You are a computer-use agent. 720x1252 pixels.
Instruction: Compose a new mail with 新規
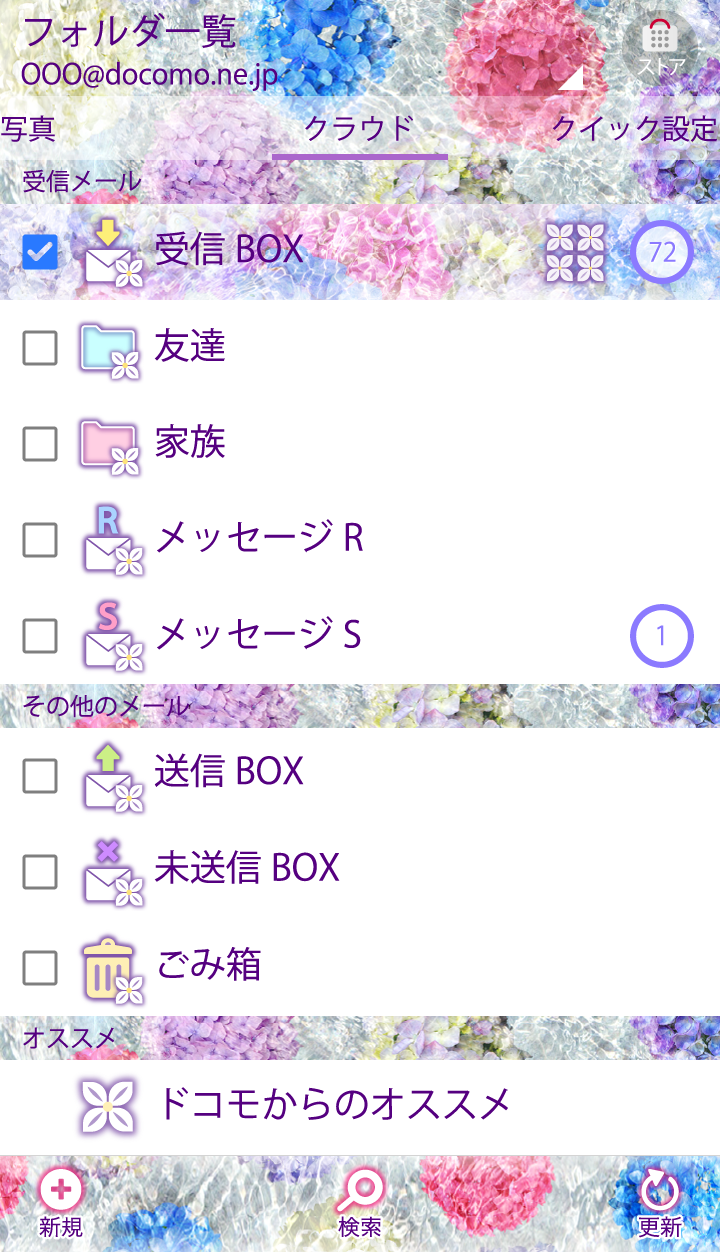61,1204
